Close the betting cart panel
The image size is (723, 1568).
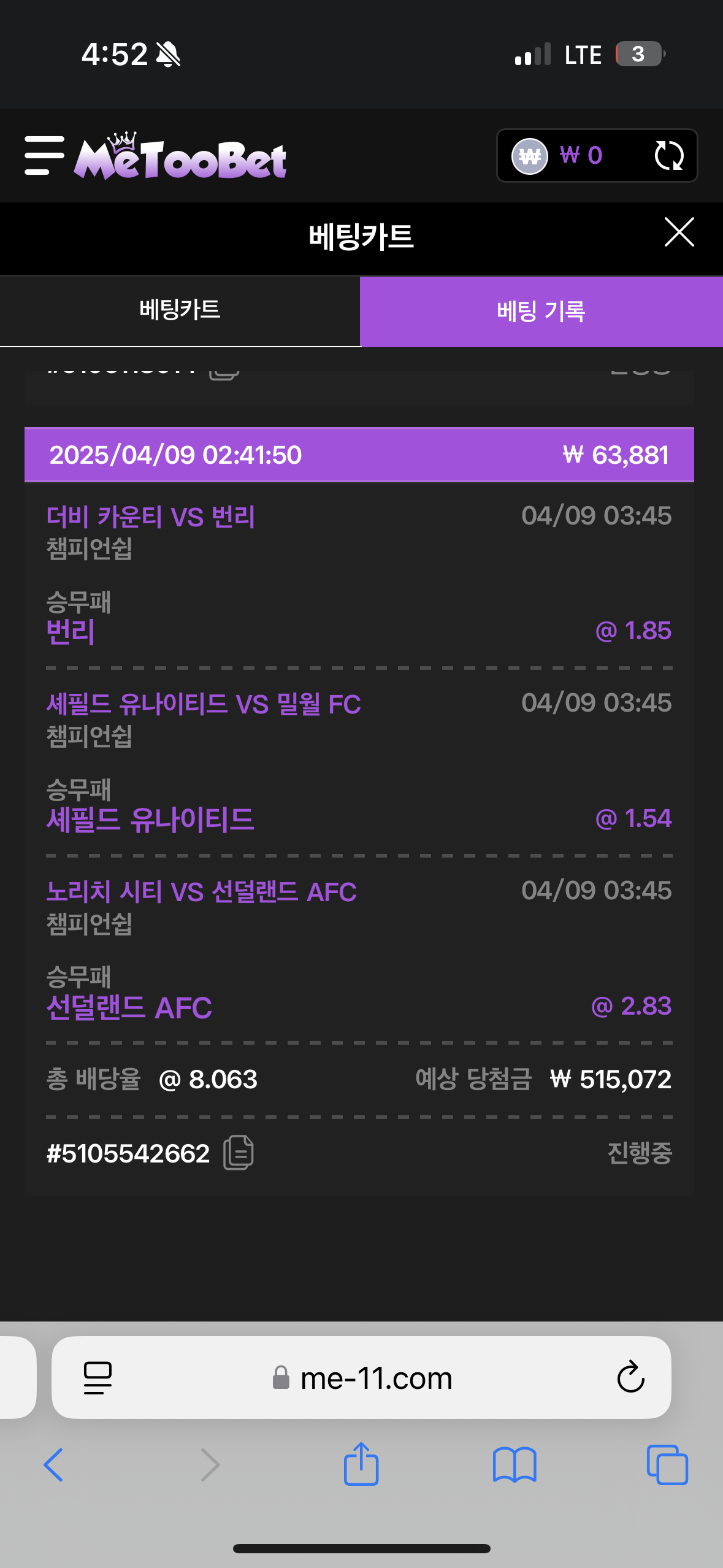tap(679, 233)
